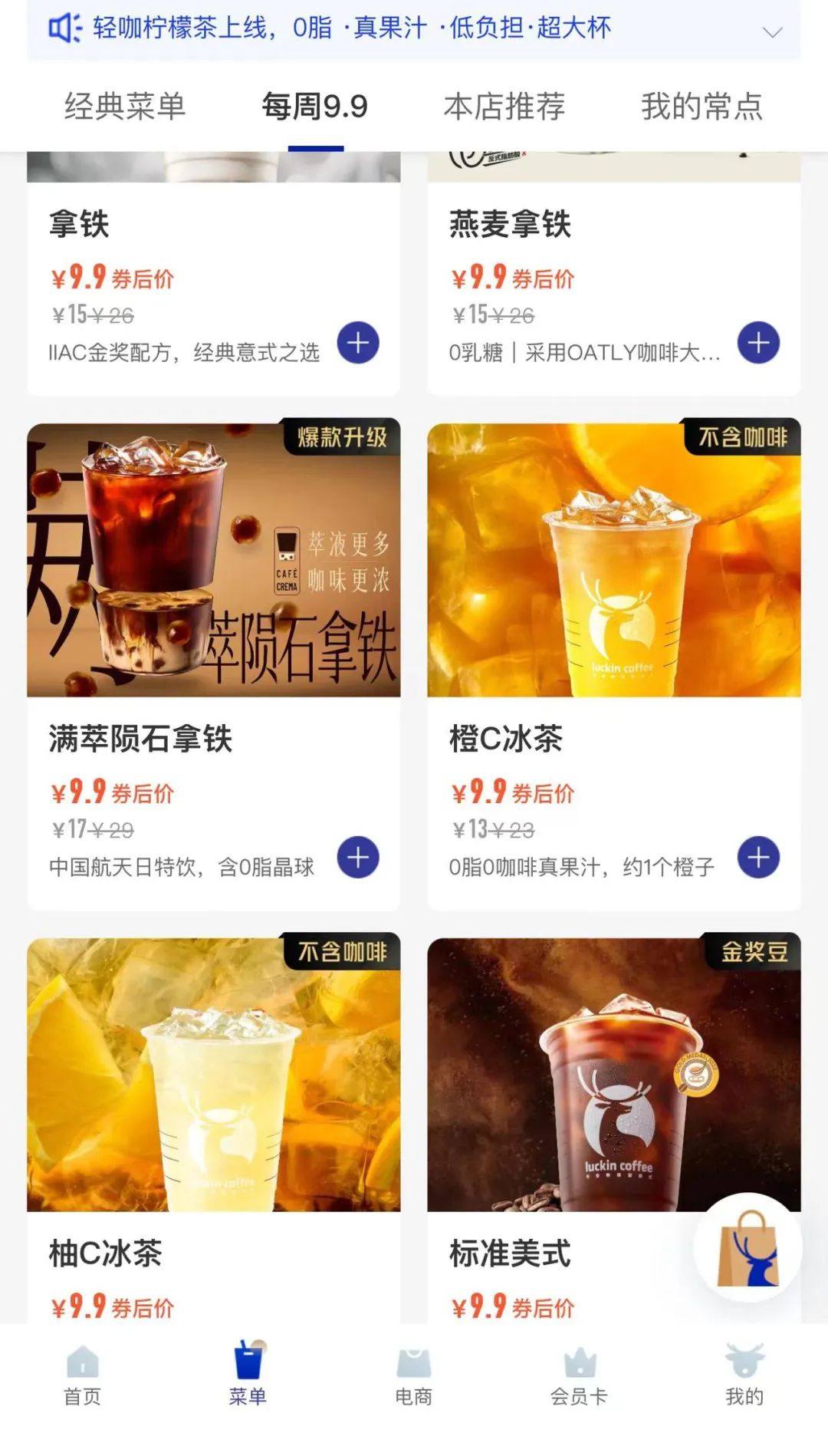Switch to 经典菜单 tab
This screenshot has height=1456, width=828.
click(x=125, y=107)
